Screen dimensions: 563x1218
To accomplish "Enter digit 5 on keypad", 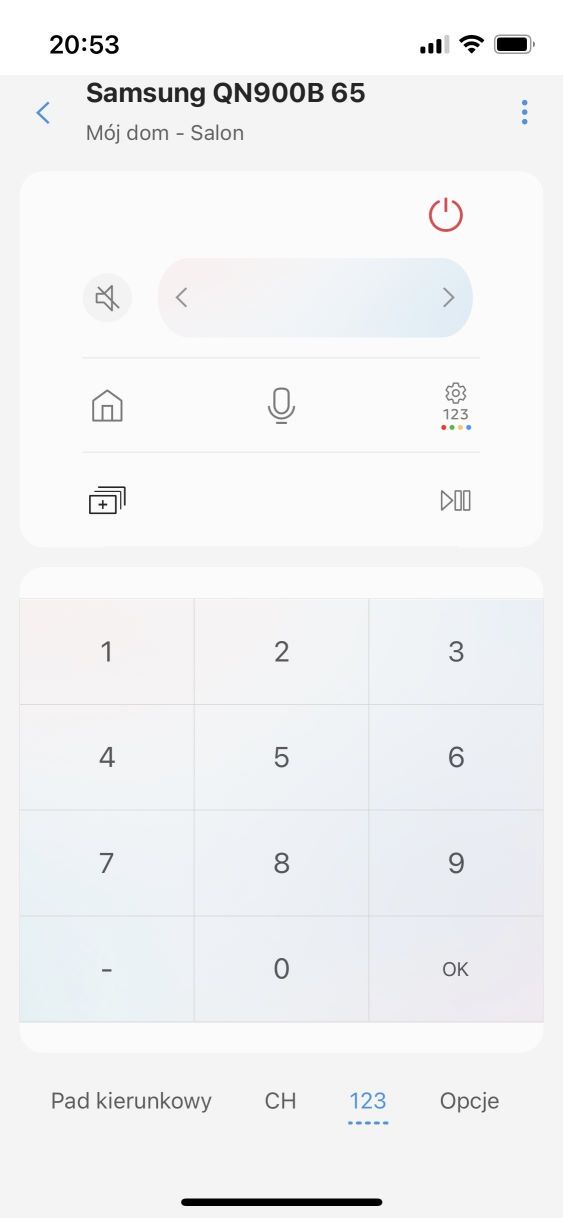I will [x=282, y=757].
